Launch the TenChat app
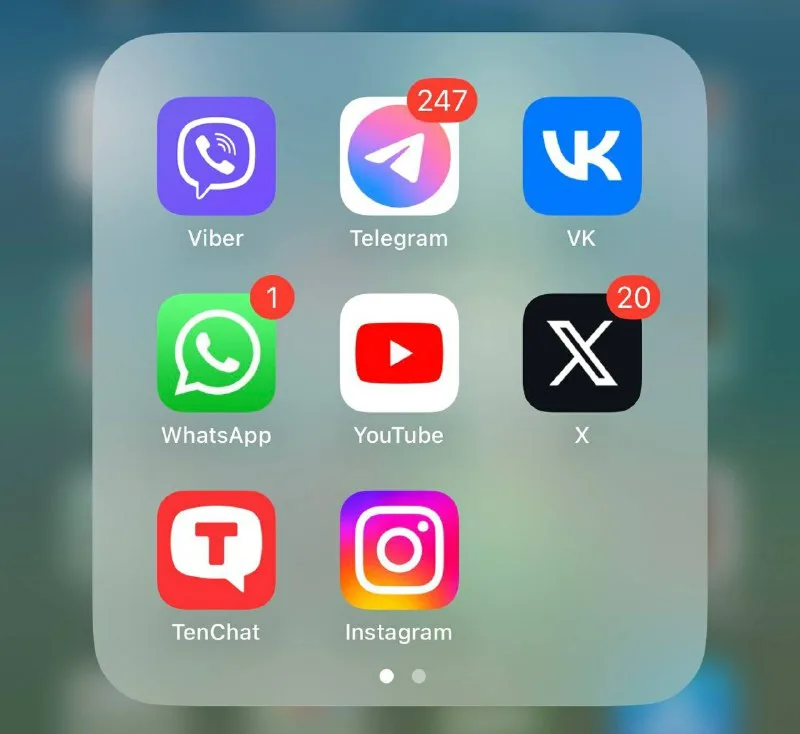The image size is (800, 734). tap(216, 550)
